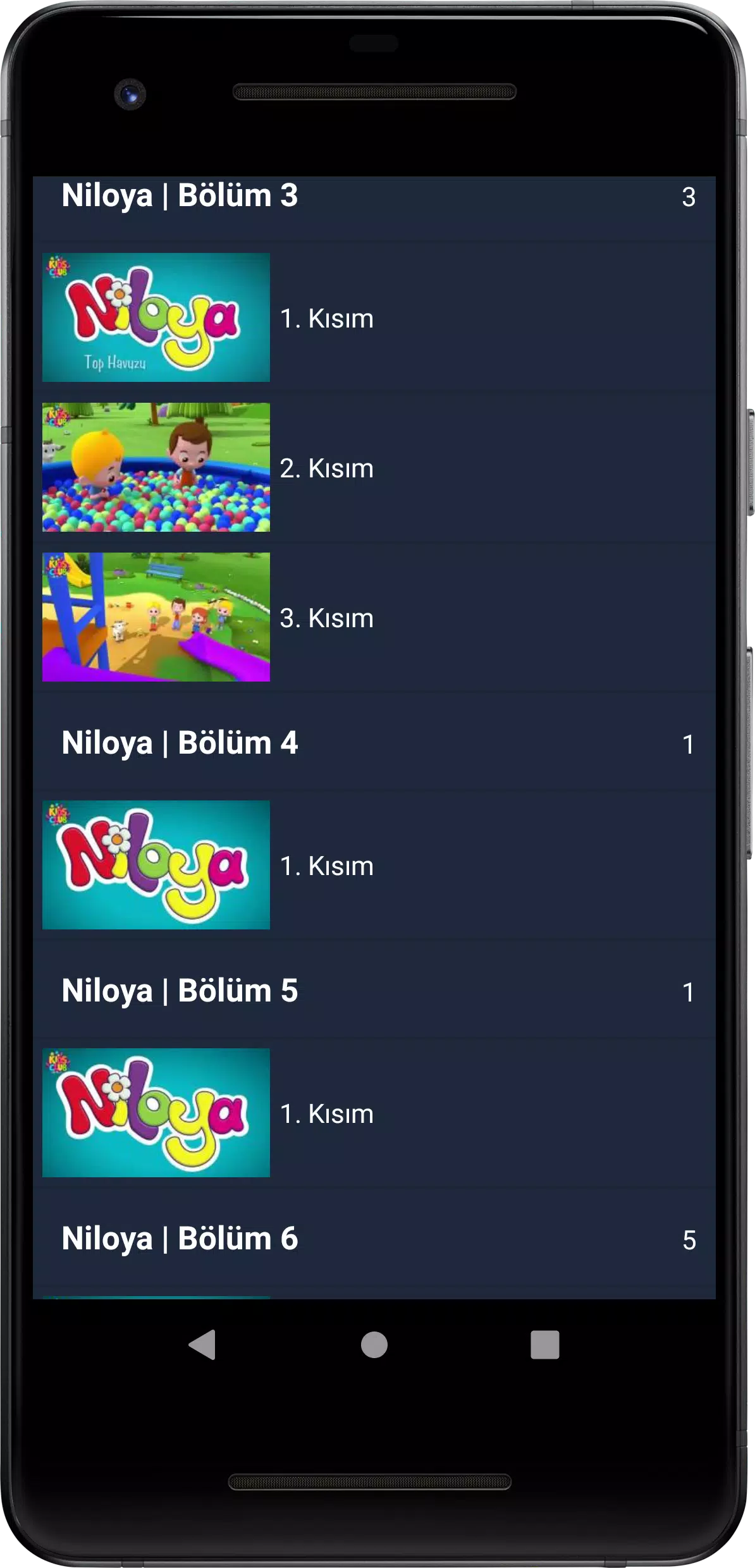Go back with the system back button
Viewport: 755px width, 1568px height.
point(203,1344)
